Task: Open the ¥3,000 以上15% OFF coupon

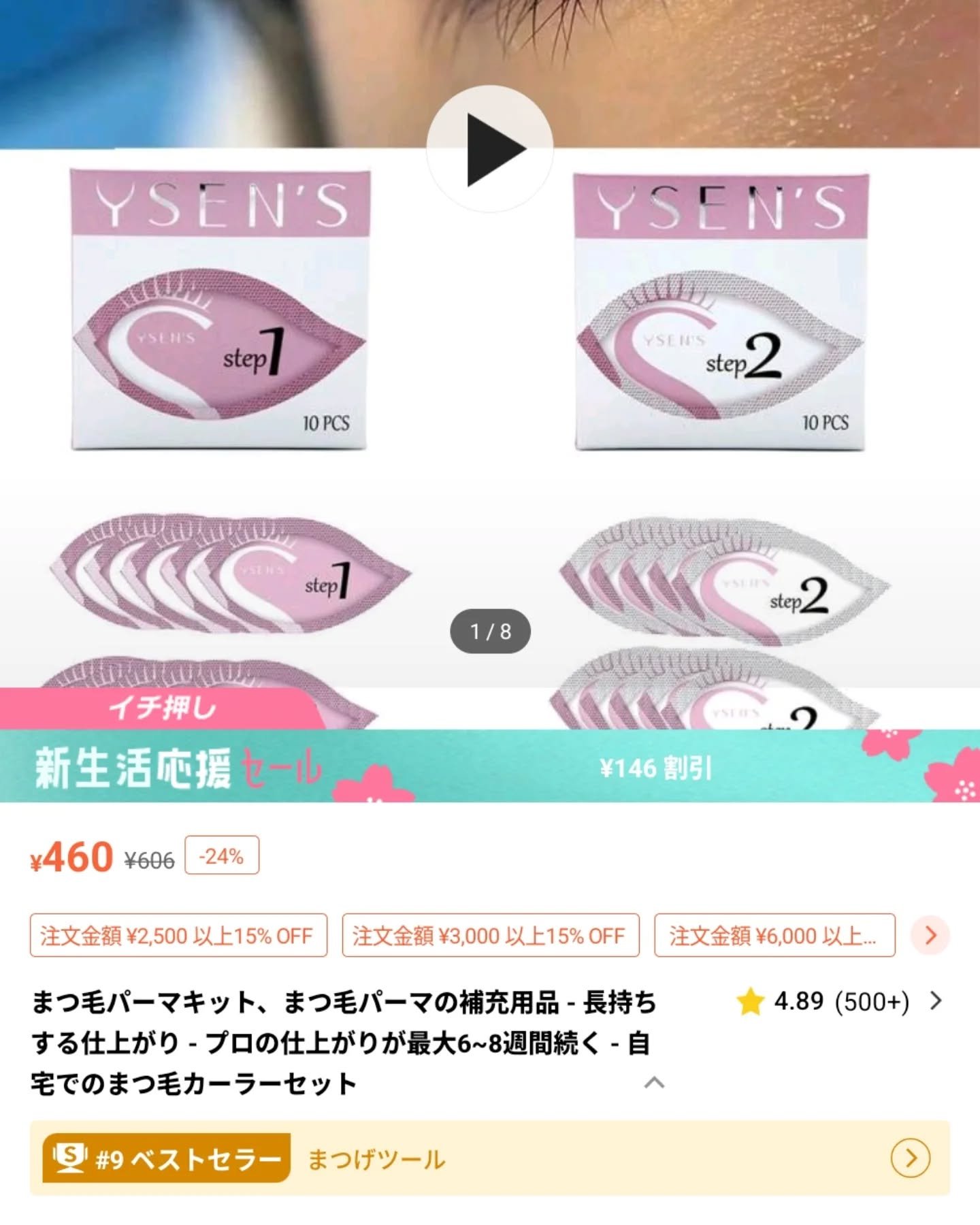Action: [x=490, y=935]
